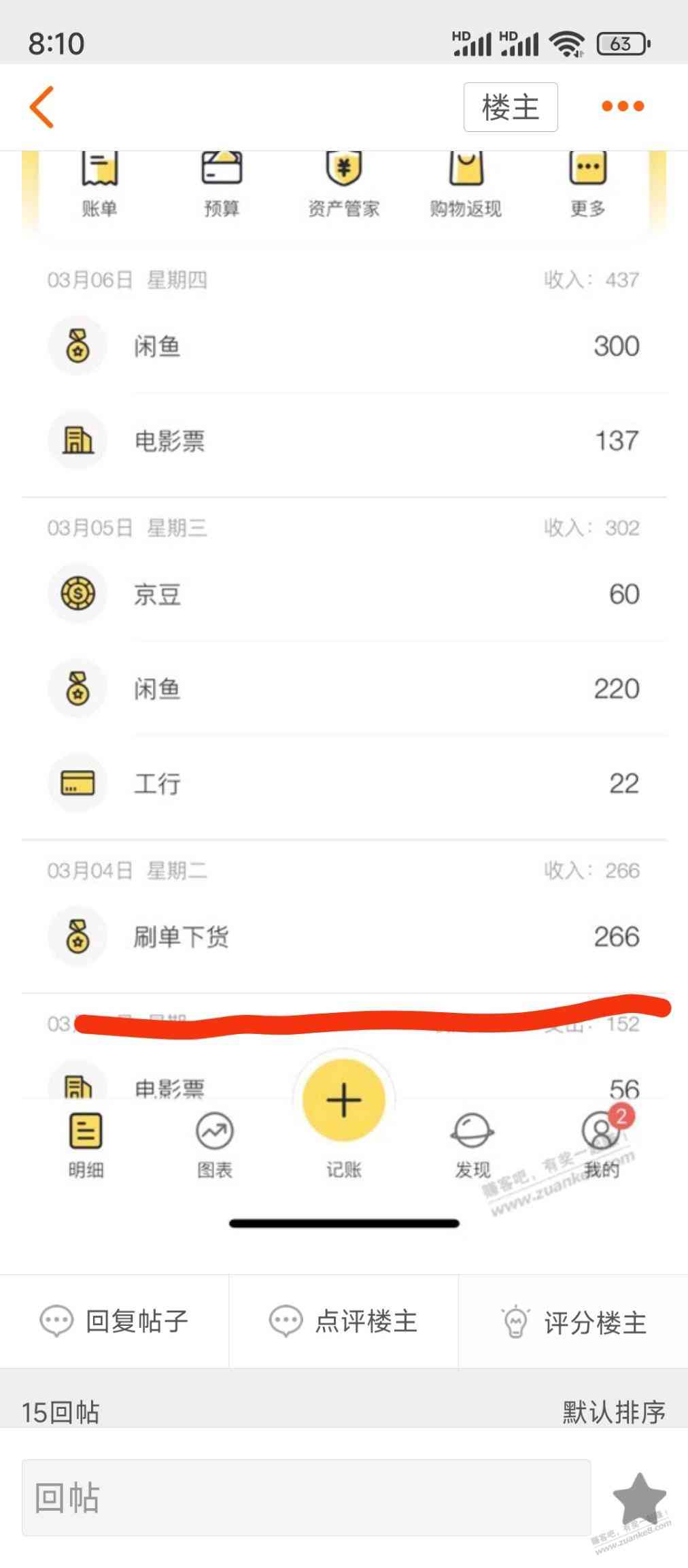The image size is (688, 1568).
Task: Focus the 回帖 reply input box
Action: (x=306, y=1497)
